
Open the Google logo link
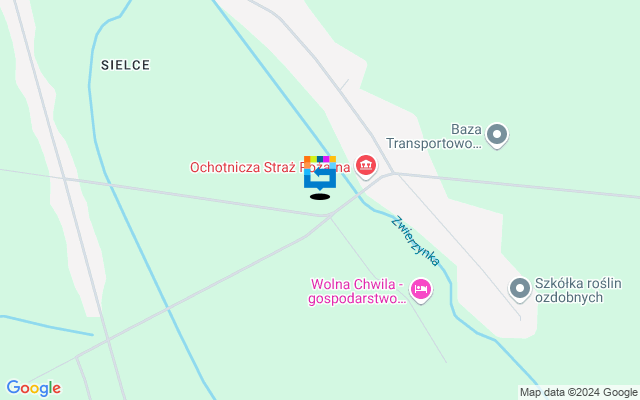point(33,388)
